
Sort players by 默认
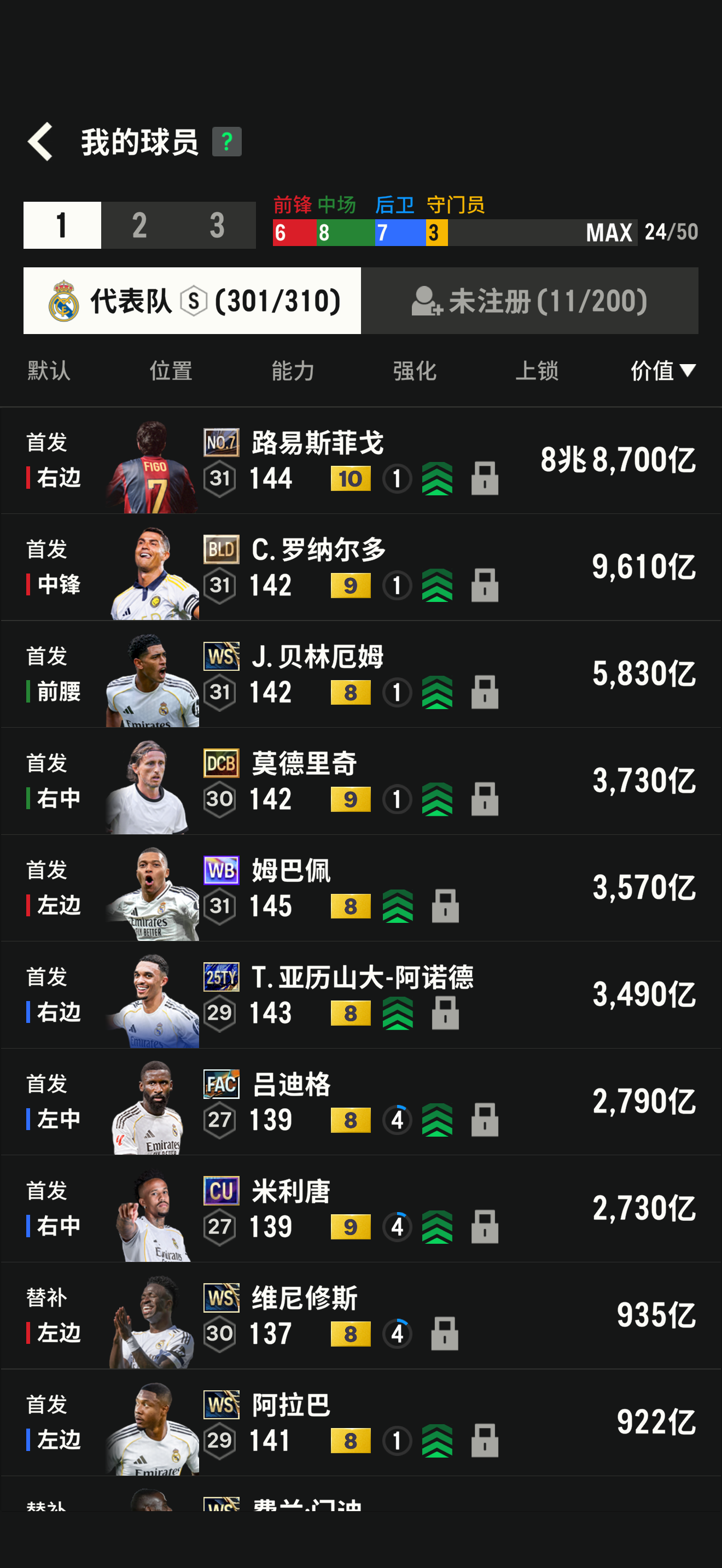(x=49, y=371)
